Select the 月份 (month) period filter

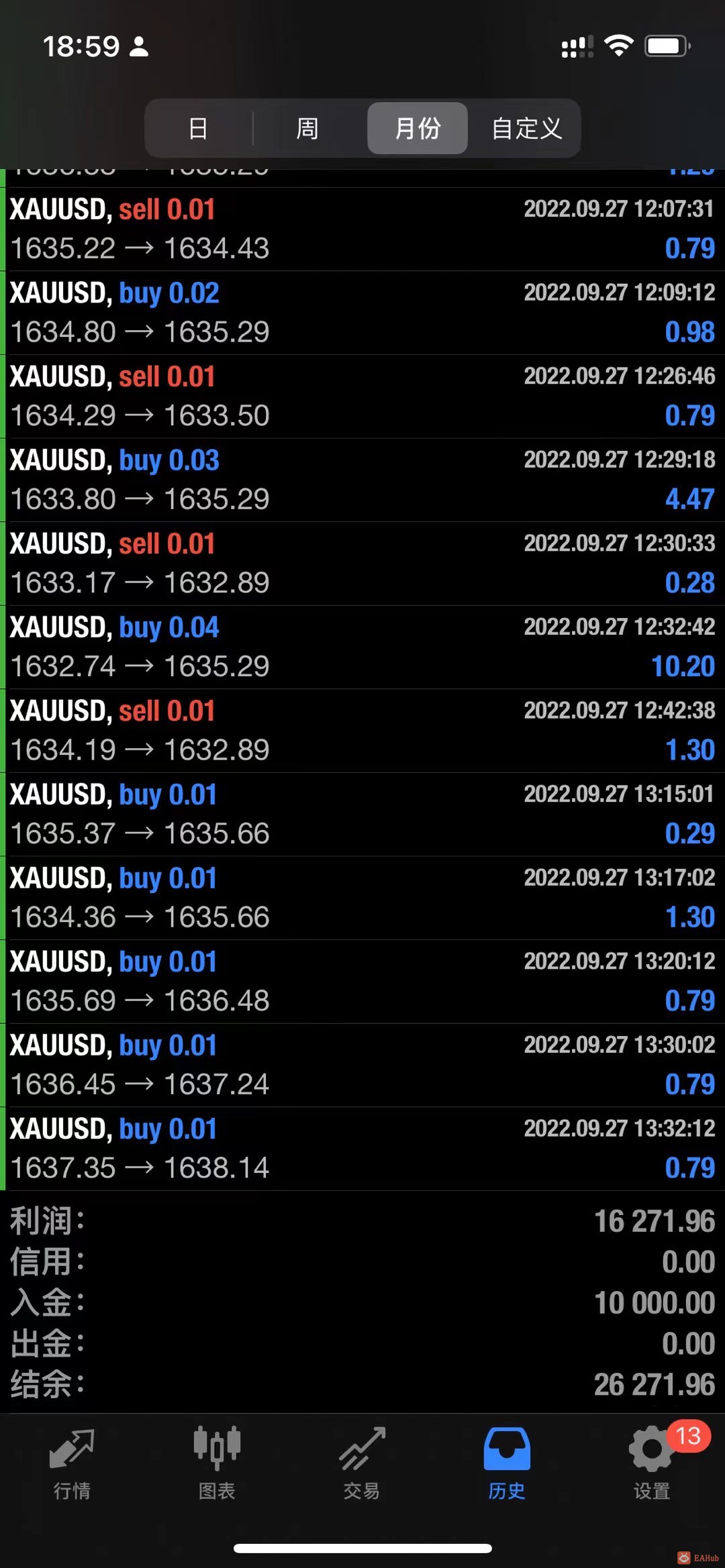[x=418, y=128]
